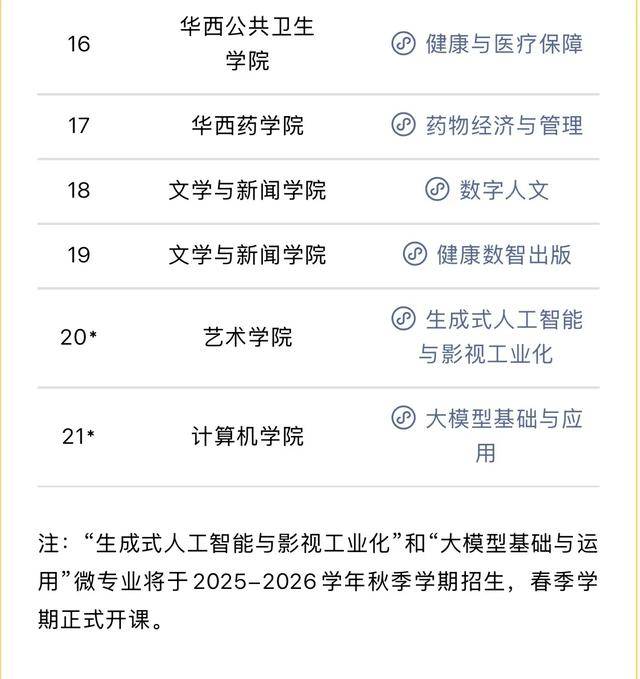Open the 药物经济与管理 link
Screen dimensions: 640x679
pos(503,125)
